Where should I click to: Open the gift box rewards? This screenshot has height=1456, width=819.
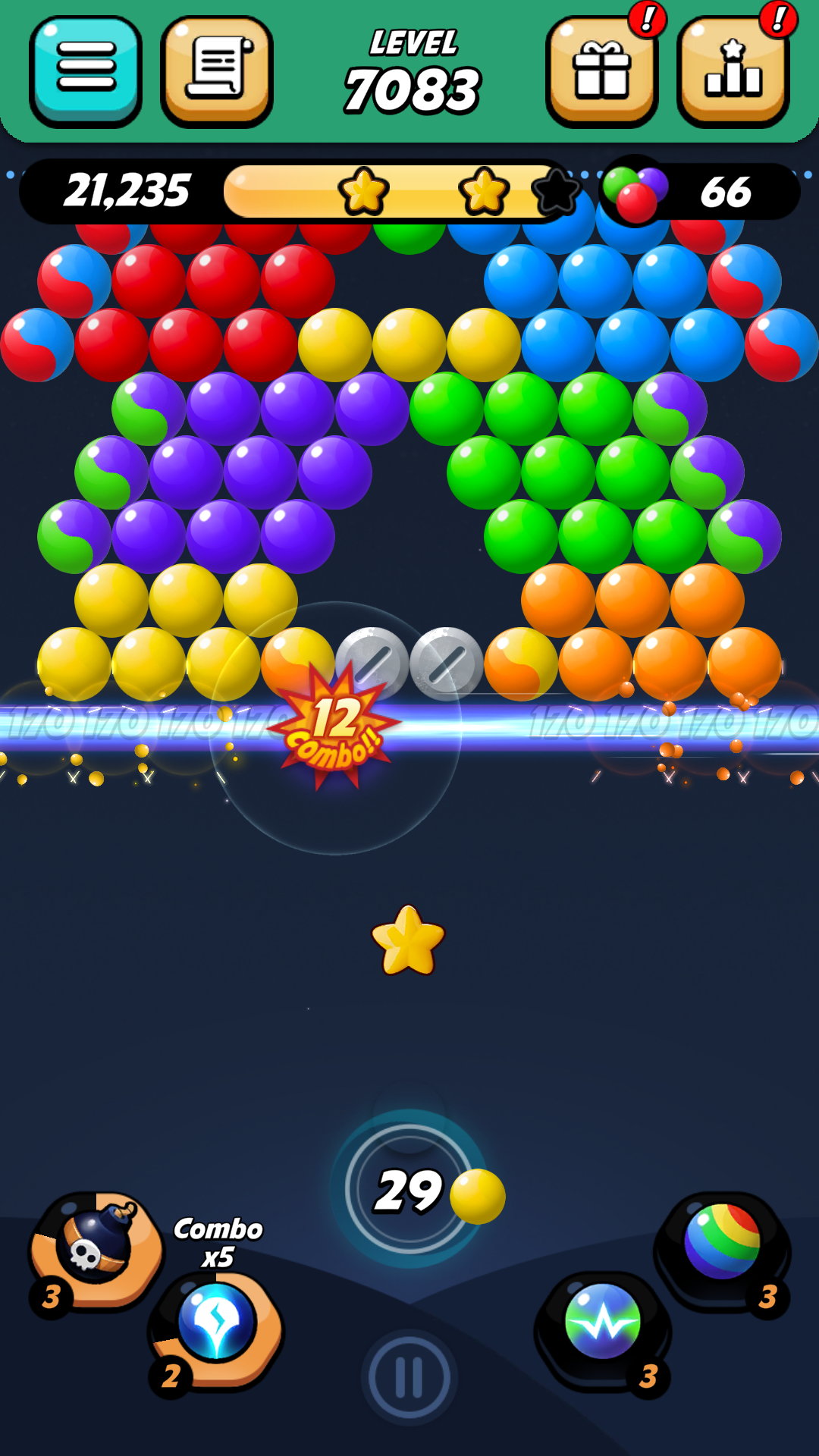[x=601, y=71]
